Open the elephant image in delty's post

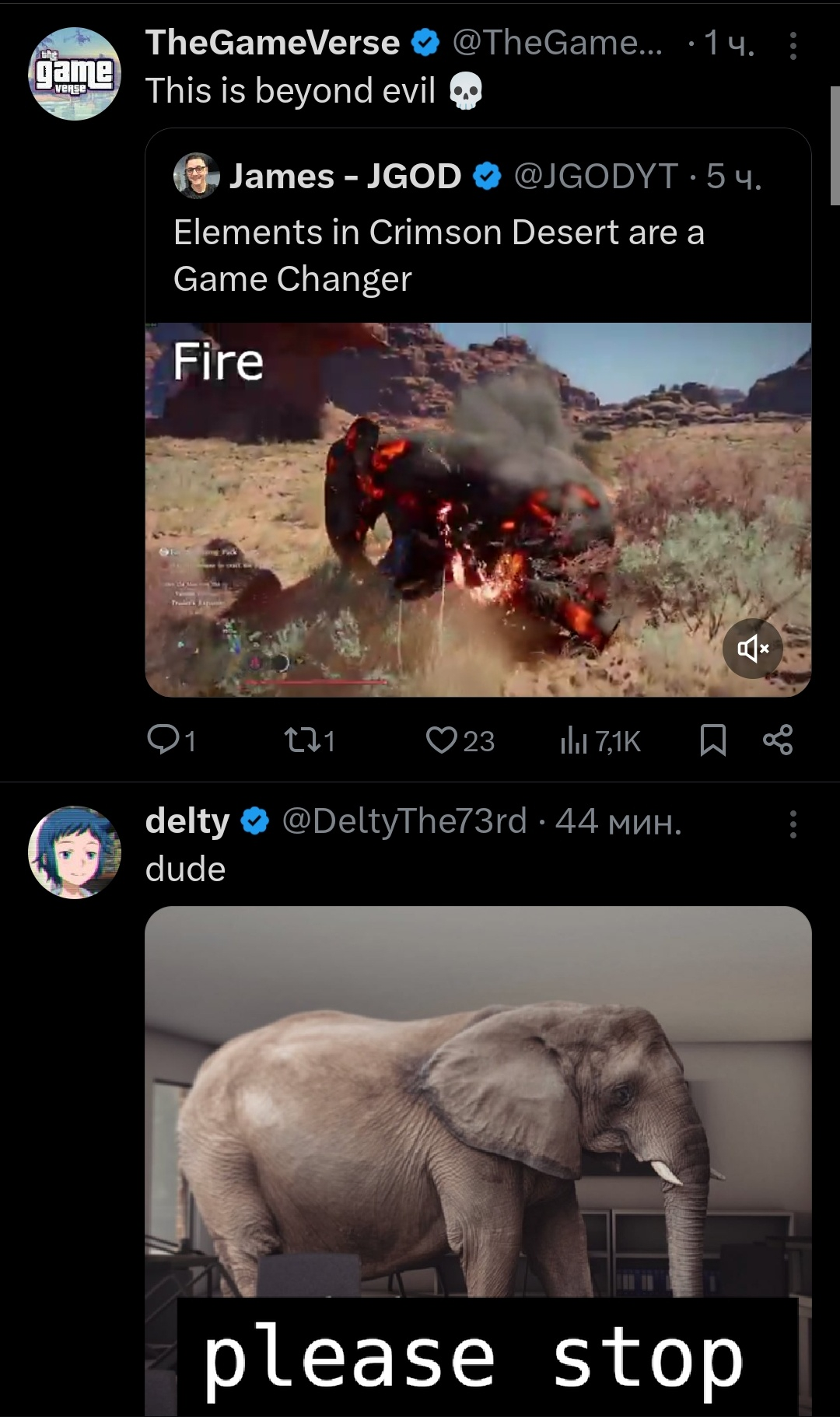coord(478,1128)
